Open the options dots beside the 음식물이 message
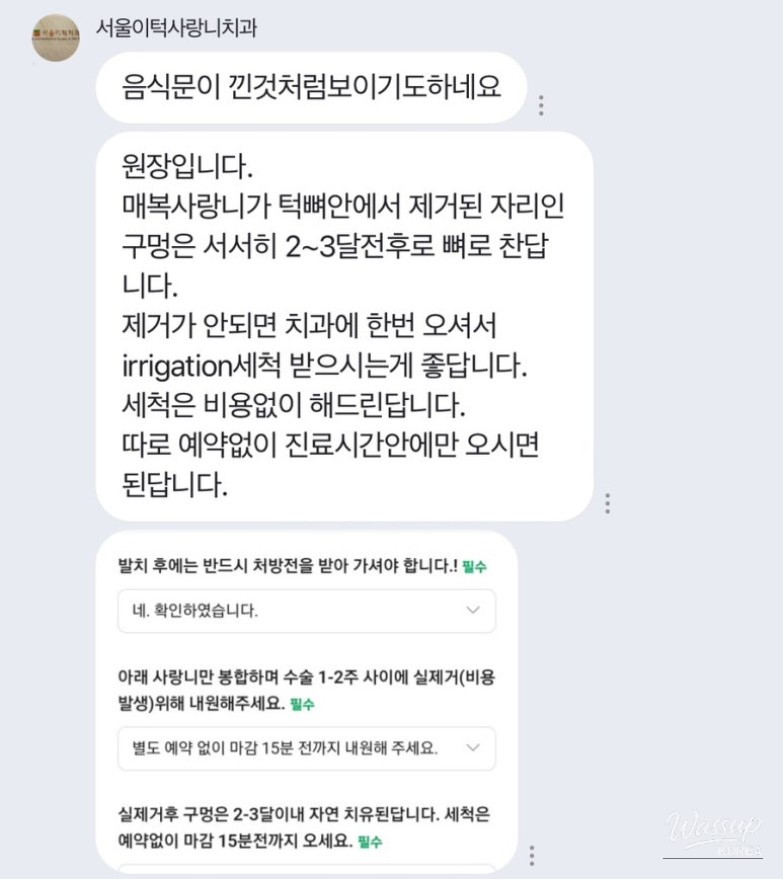Screen dimensions: 783x879 point(541,105)
